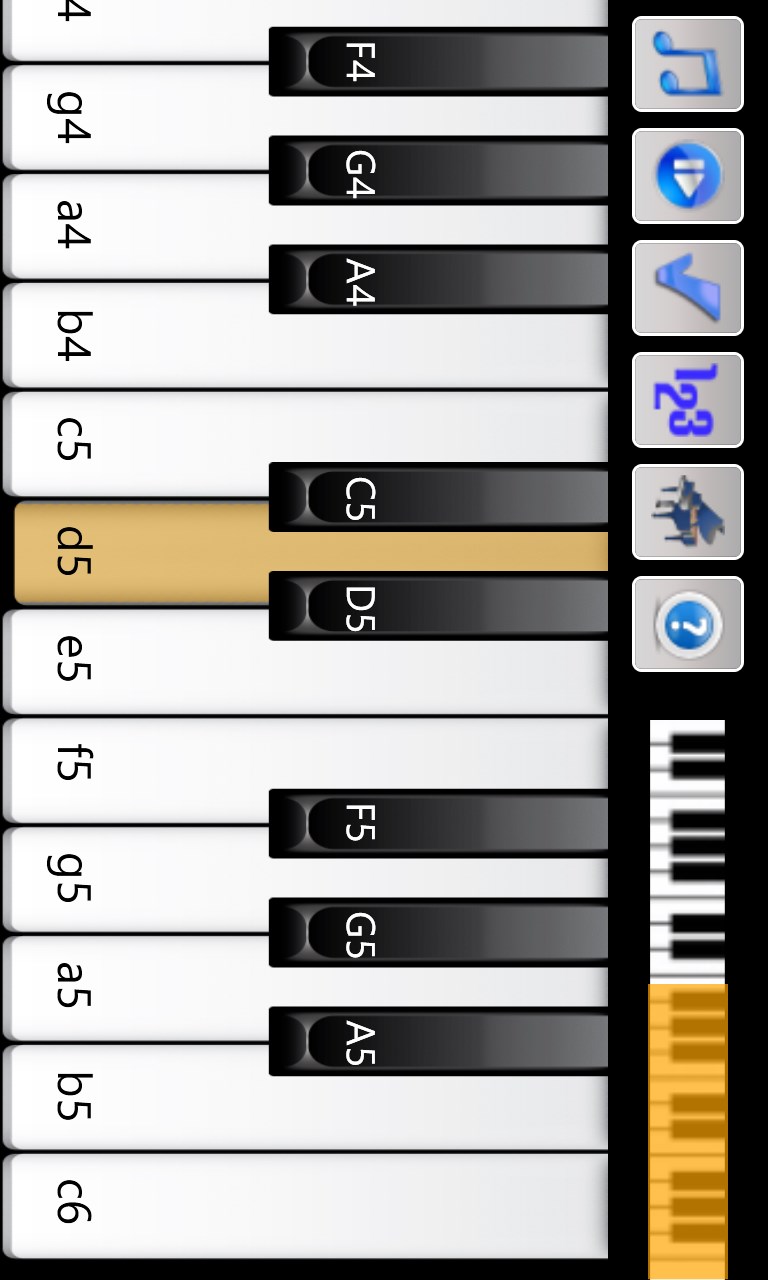Tap the grand piano instrument icon
768x1280 pixels.
coord(688,512)
